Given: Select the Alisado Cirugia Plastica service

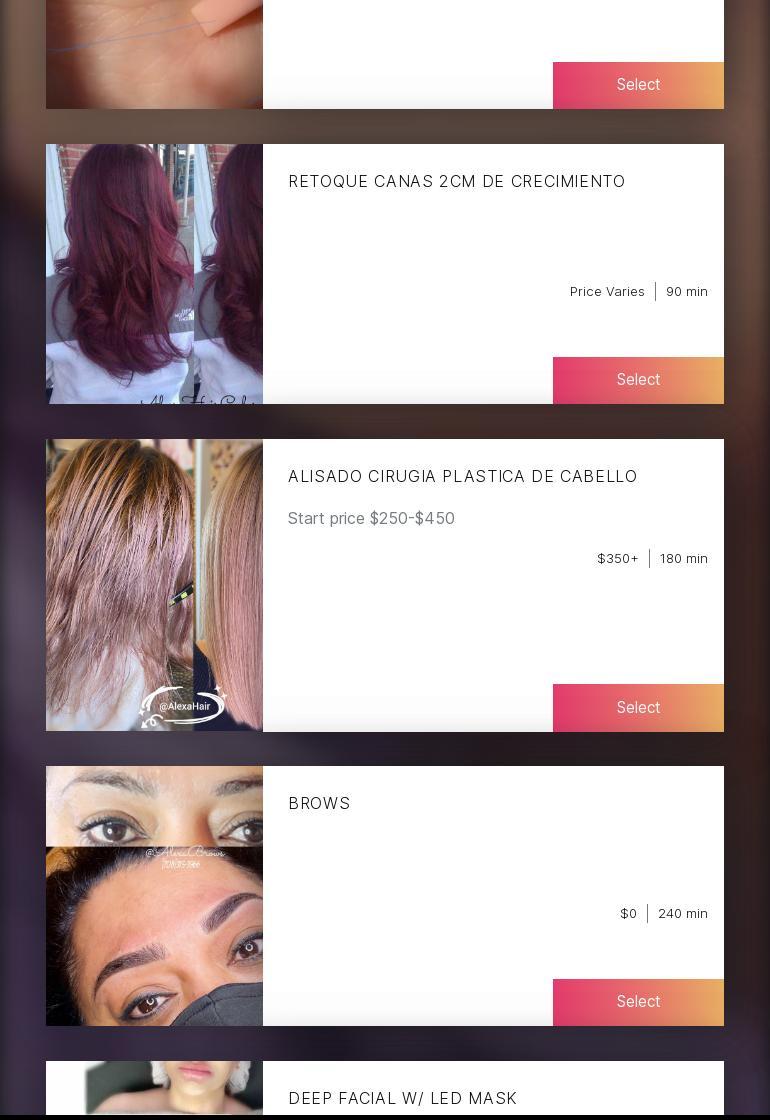Looking at the screenshot, I should (638, 707).
